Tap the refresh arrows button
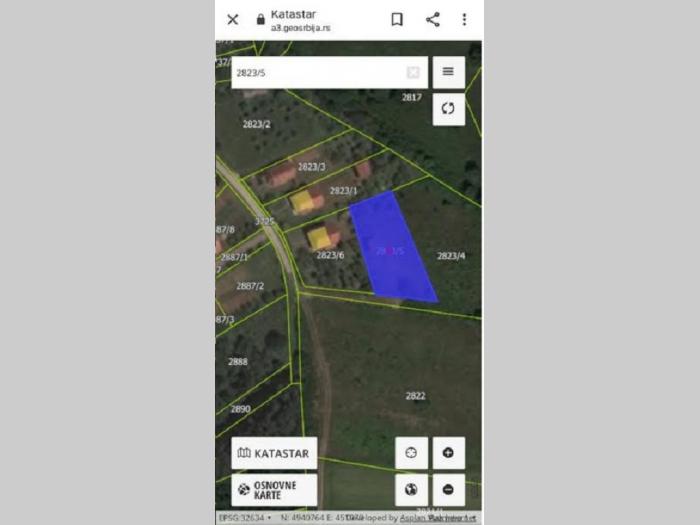Screen dimensions: 700x525 click(448, 108)
